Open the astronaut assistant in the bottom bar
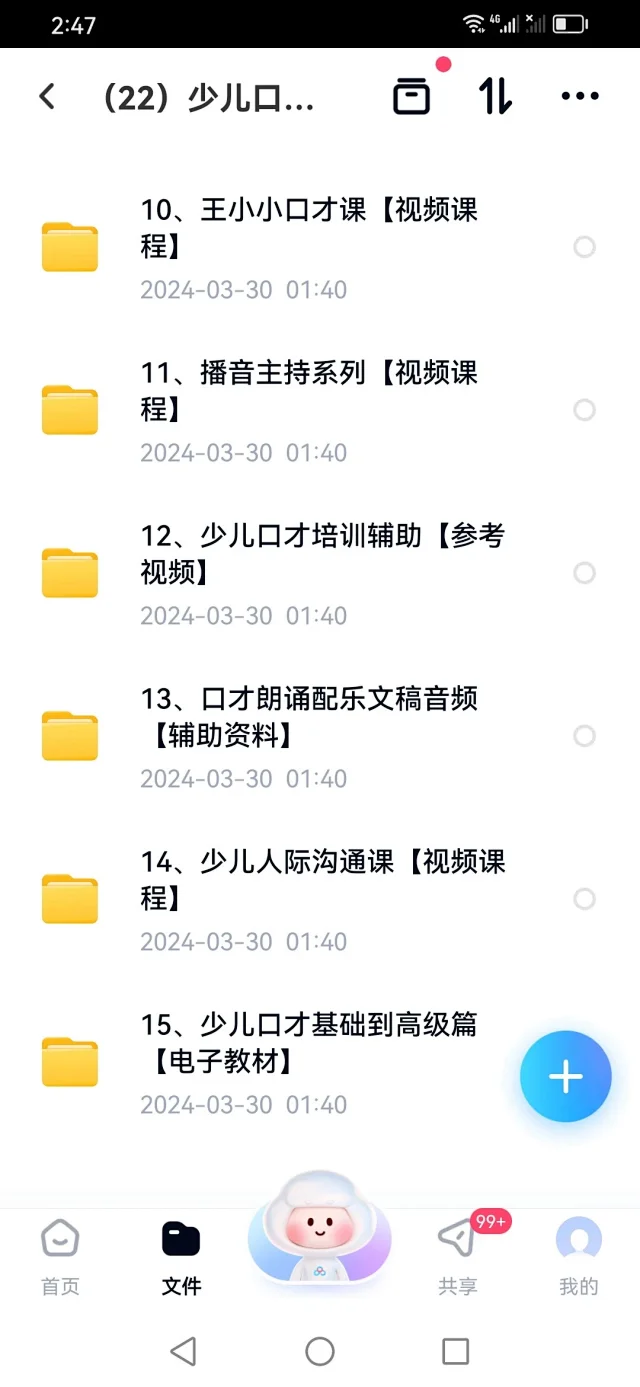 320,1227
